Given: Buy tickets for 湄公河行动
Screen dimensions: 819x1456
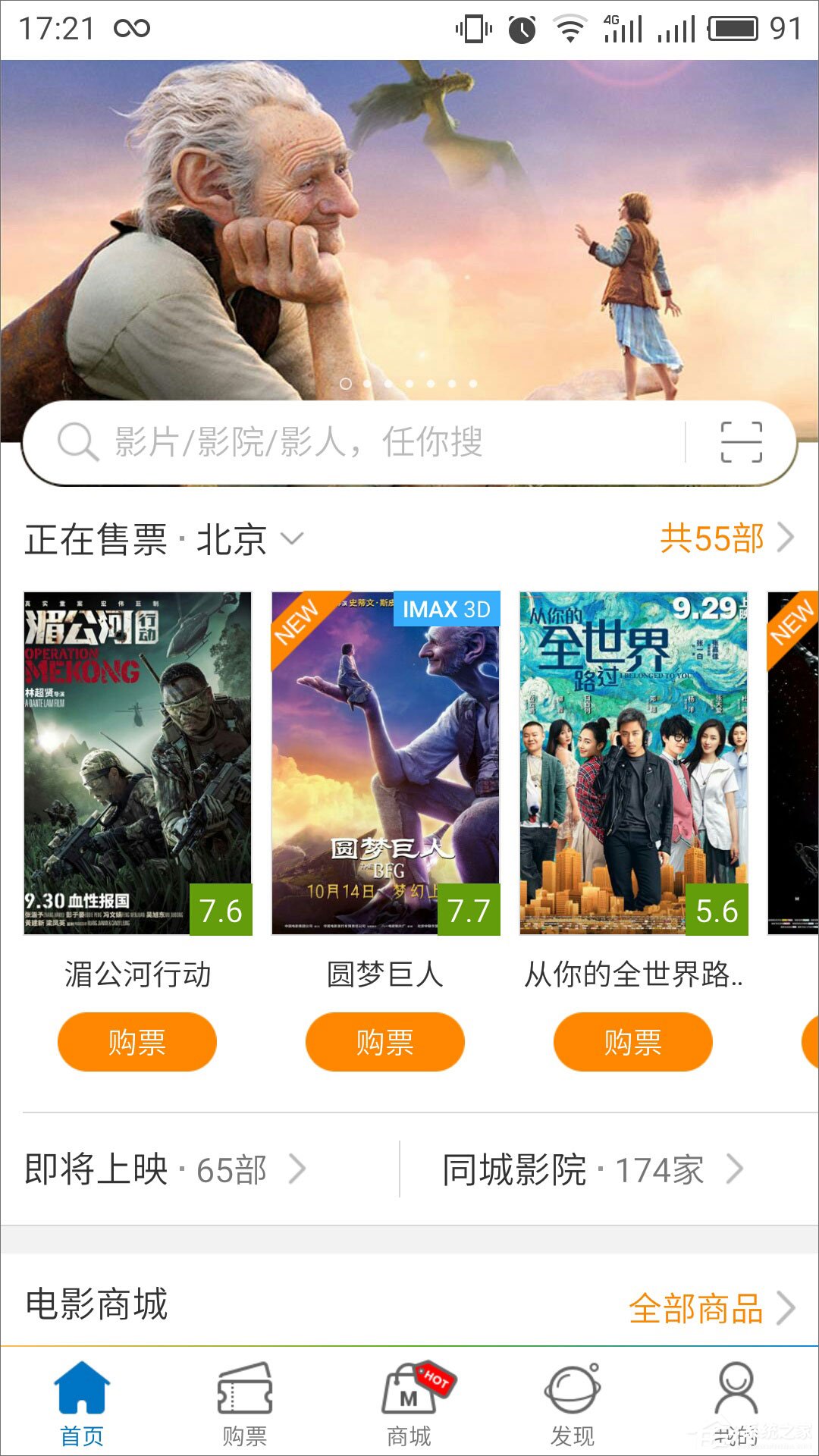Looking at the screenshot, I should click(x=137, y=1042).
